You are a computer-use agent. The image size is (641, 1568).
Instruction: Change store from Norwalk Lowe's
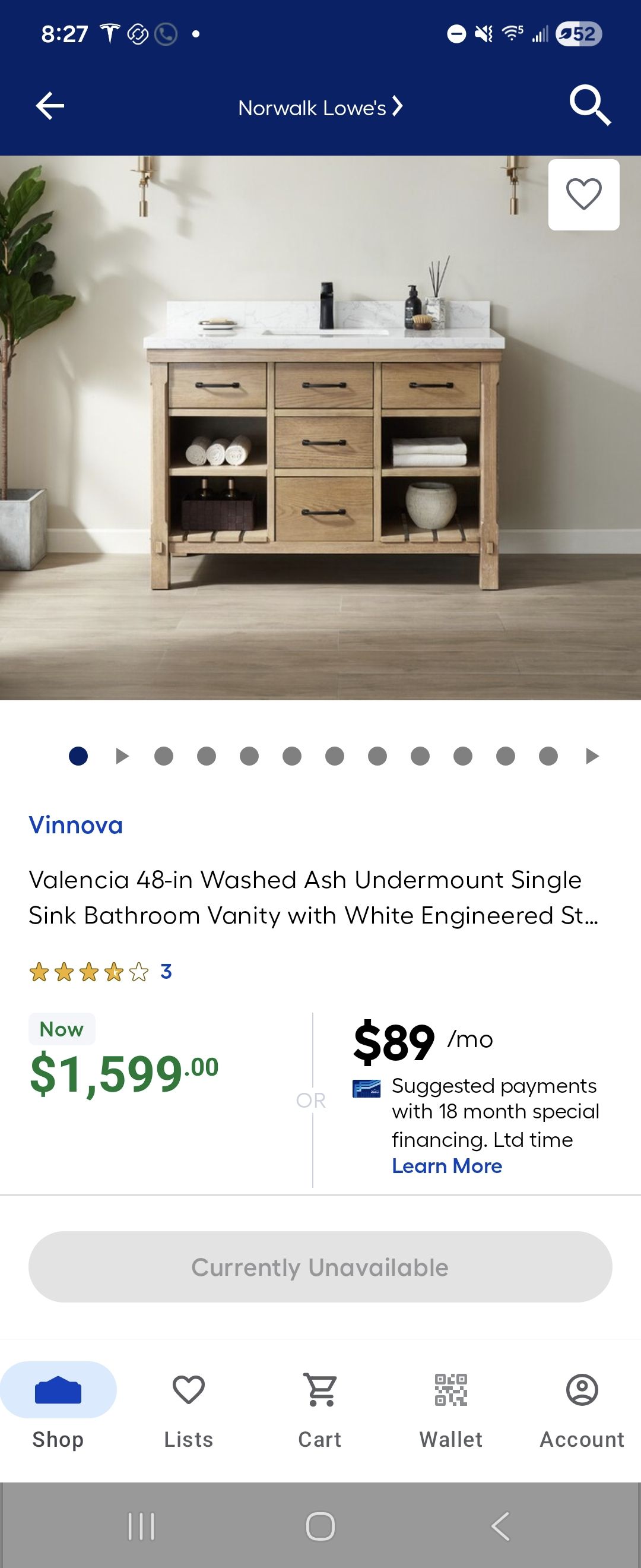(320, 108)
